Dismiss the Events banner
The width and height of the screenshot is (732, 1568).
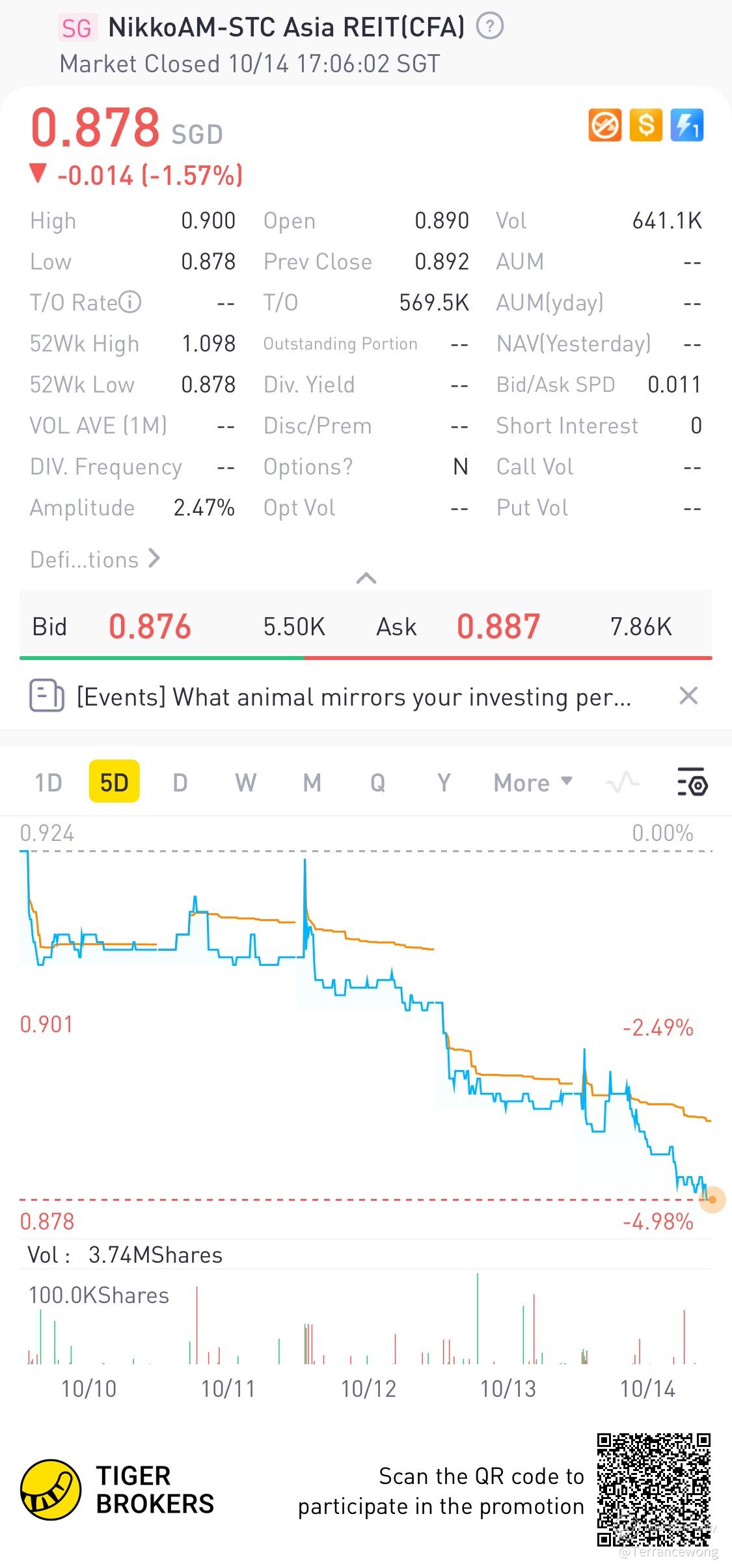[x=688, y=696]
